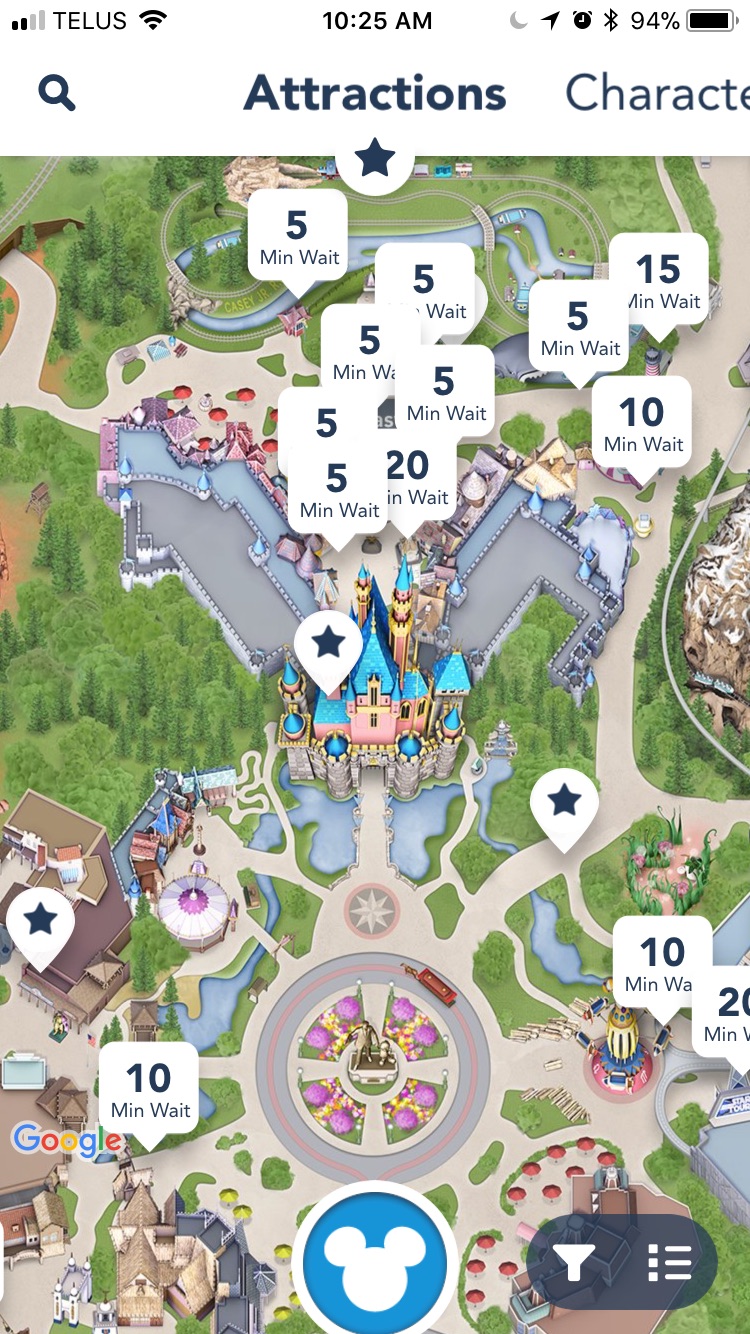750x1334 pixels.
Task: Select the star pin just below the Attractions header
Action: 375,160
